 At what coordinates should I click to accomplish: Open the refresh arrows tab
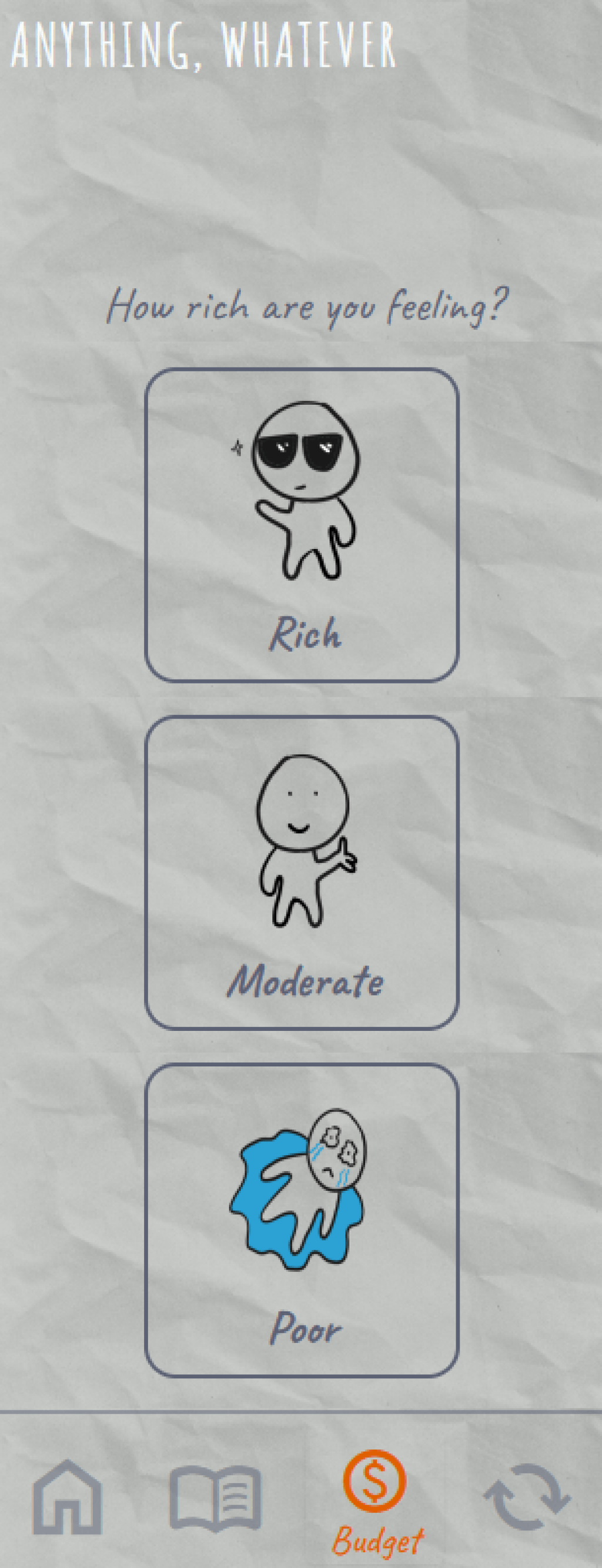527,1496
